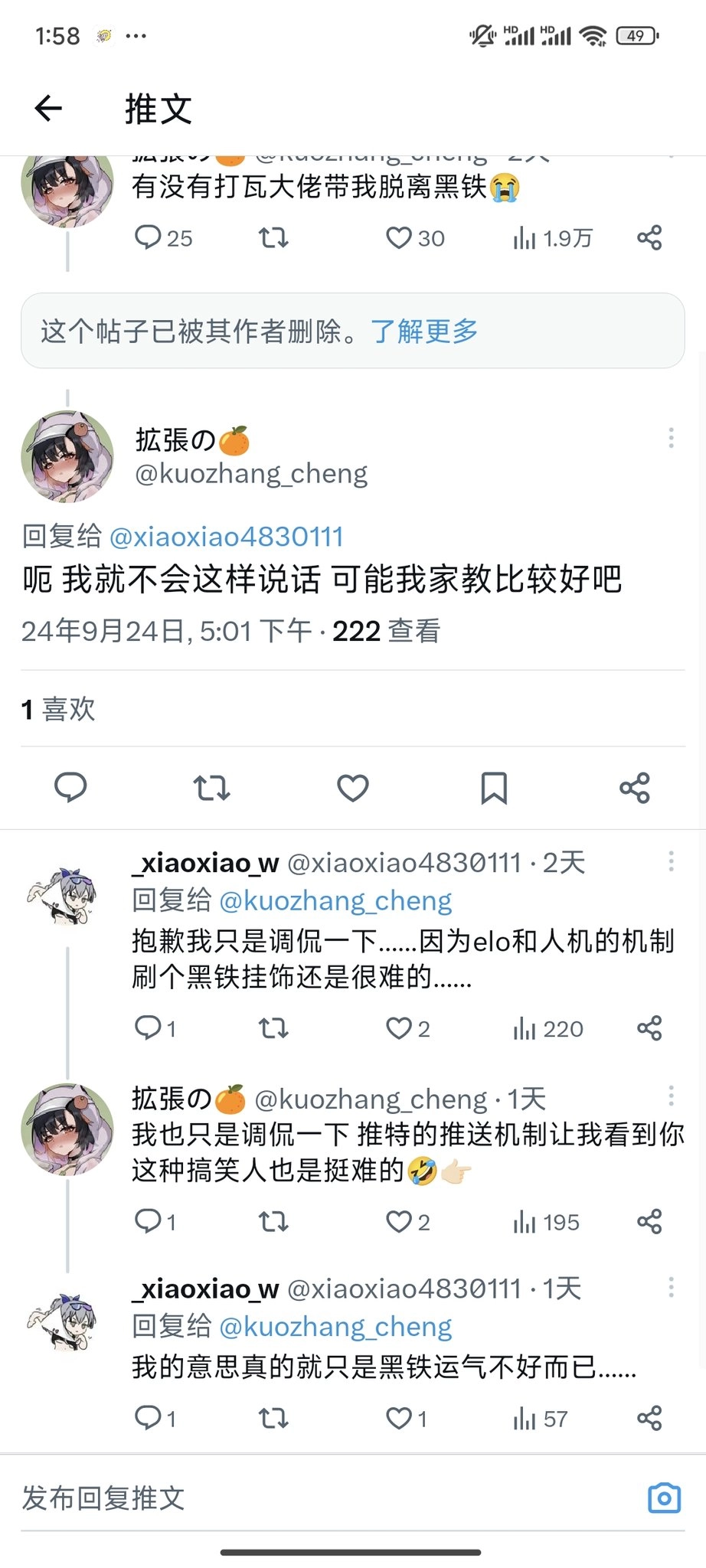Retweet the main 家教比较好吧 post
This screenshot has height=1568, width=706.
click(x=211, y=787)
